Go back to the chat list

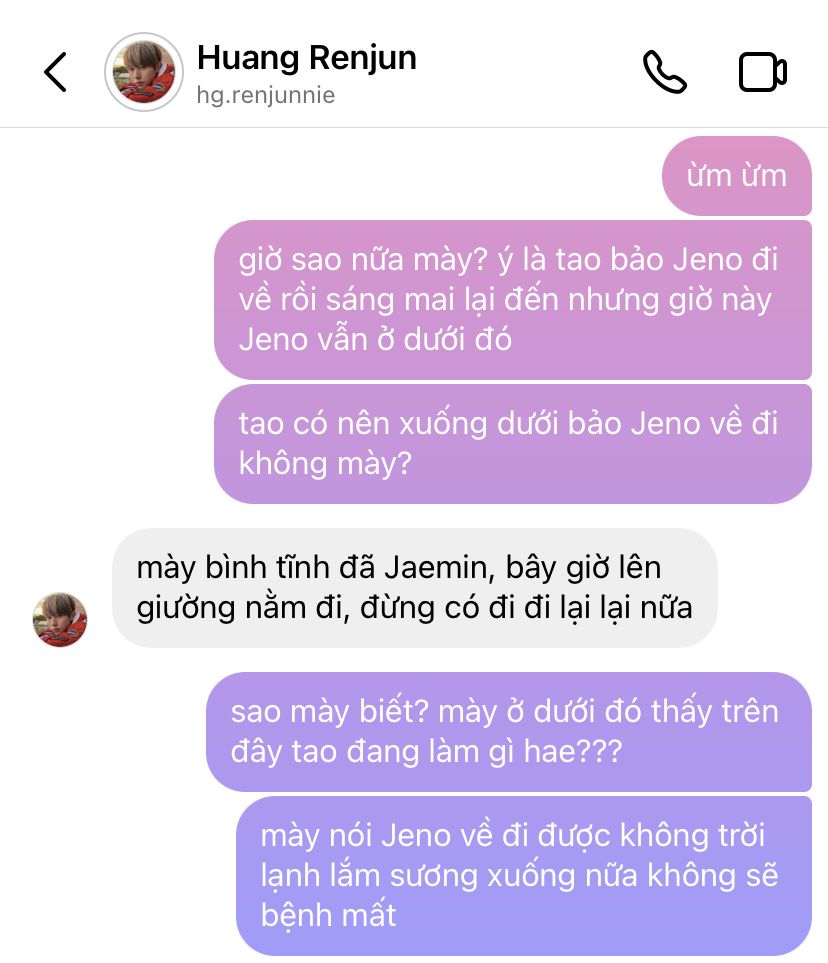[55, 72]
